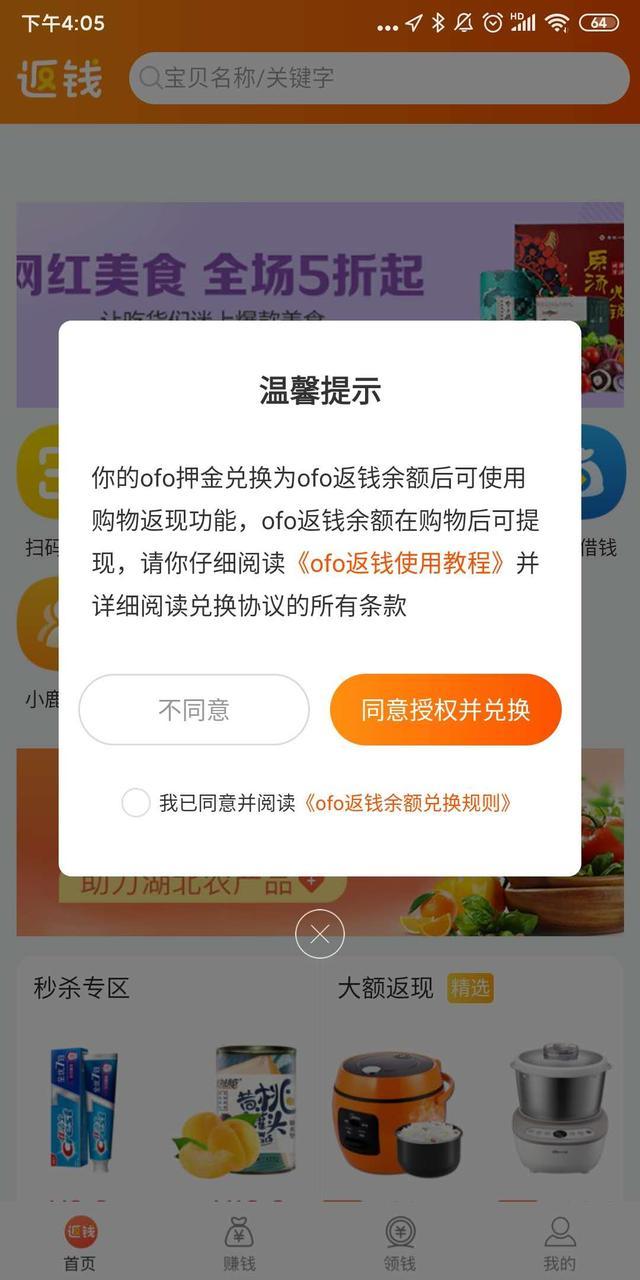Switch to the 领钱 tab
Viewport: 640px width, 1280px height.
(400, 1243)
